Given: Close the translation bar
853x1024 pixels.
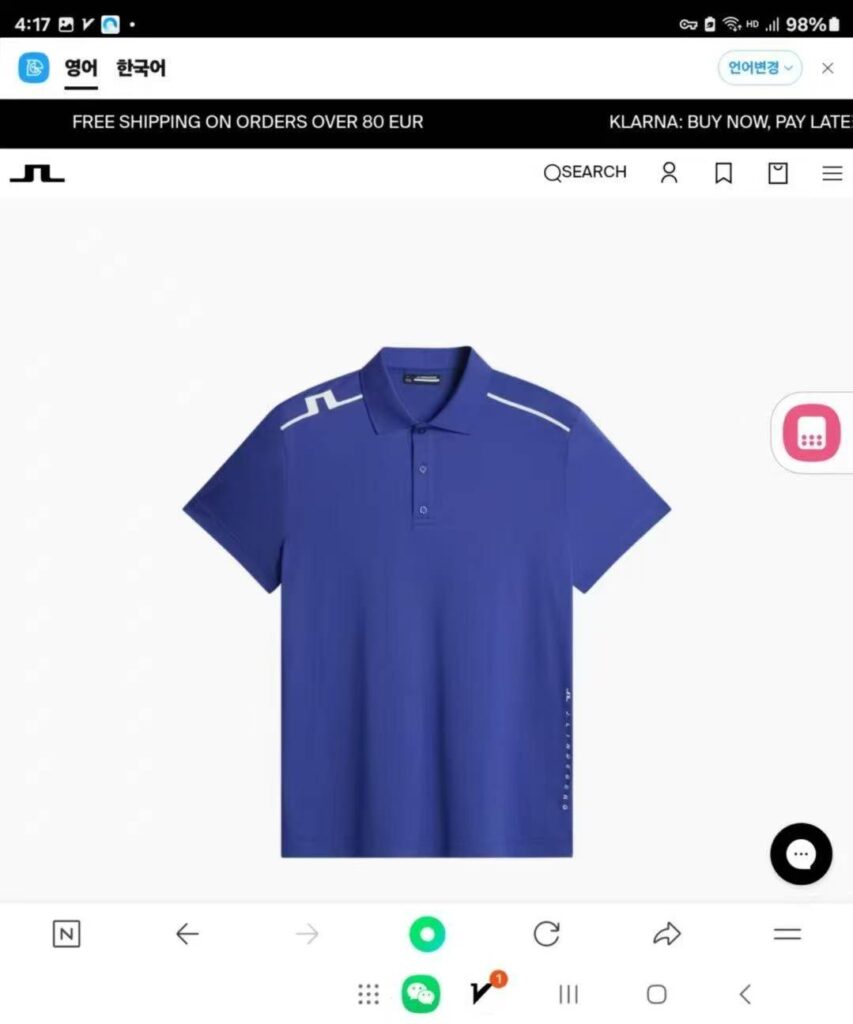Looking at the screenshot, I should [827, 68].
